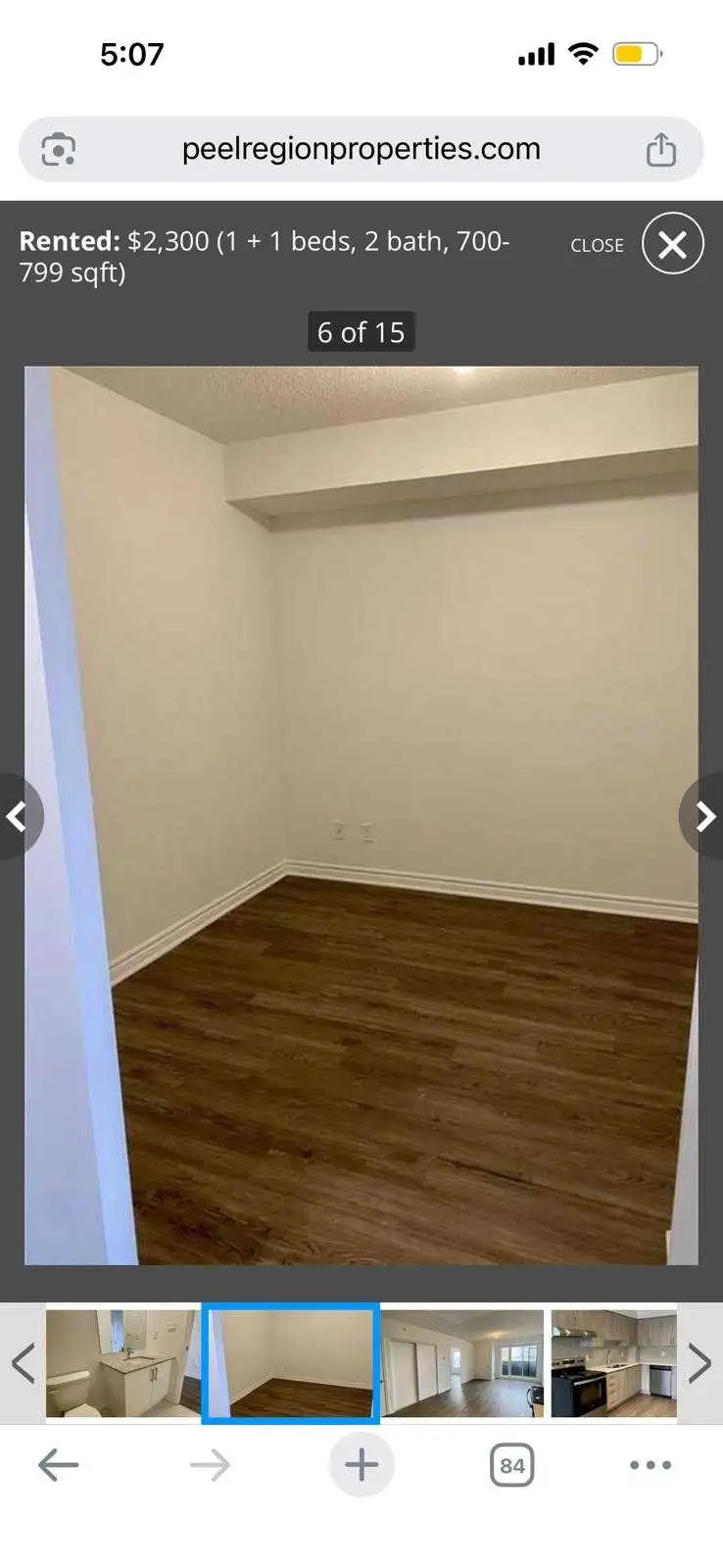Go back in the browser

[x=58, y=1465]
